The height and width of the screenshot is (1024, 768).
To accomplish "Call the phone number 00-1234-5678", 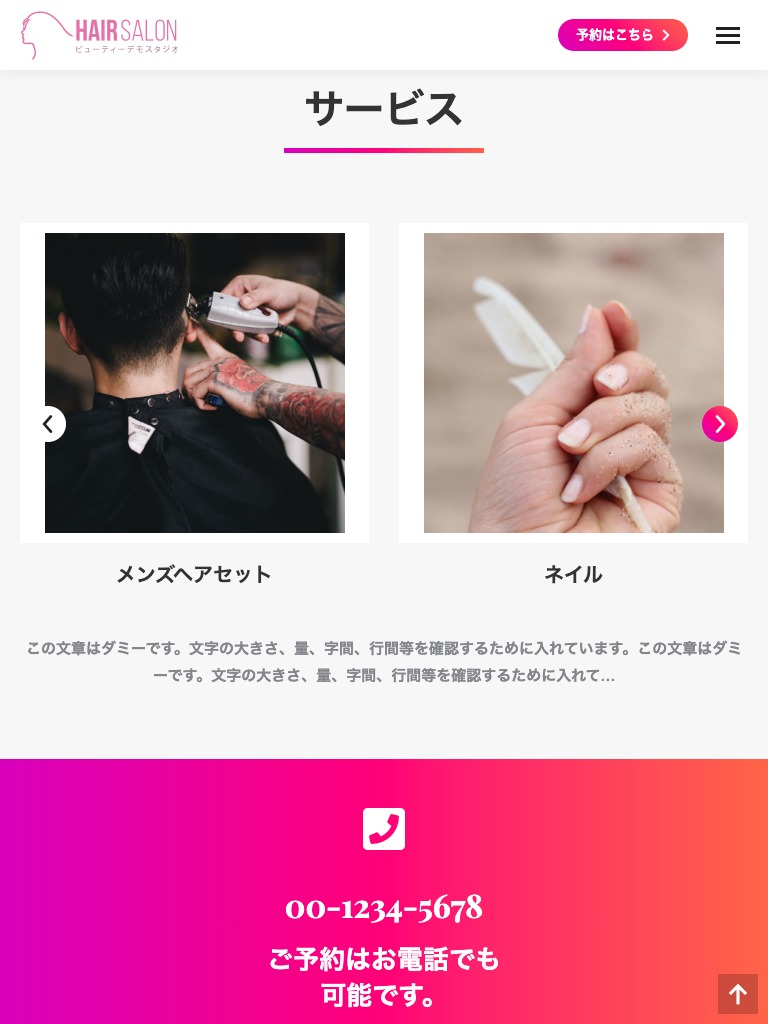I will click(384, 907).
